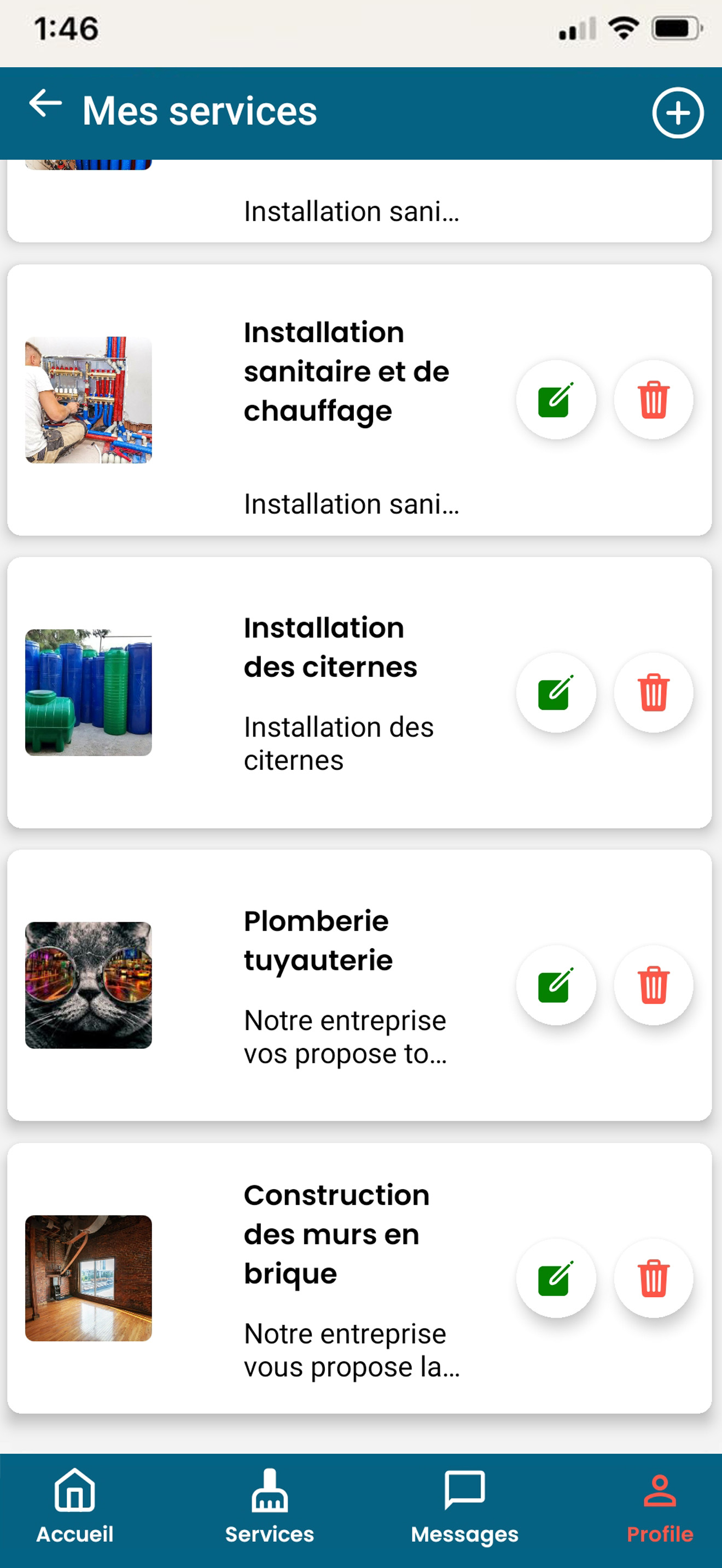Delete the Installation sanitaire et de chauffage service
Screen dimensions: 722x1568
[653, 399]
